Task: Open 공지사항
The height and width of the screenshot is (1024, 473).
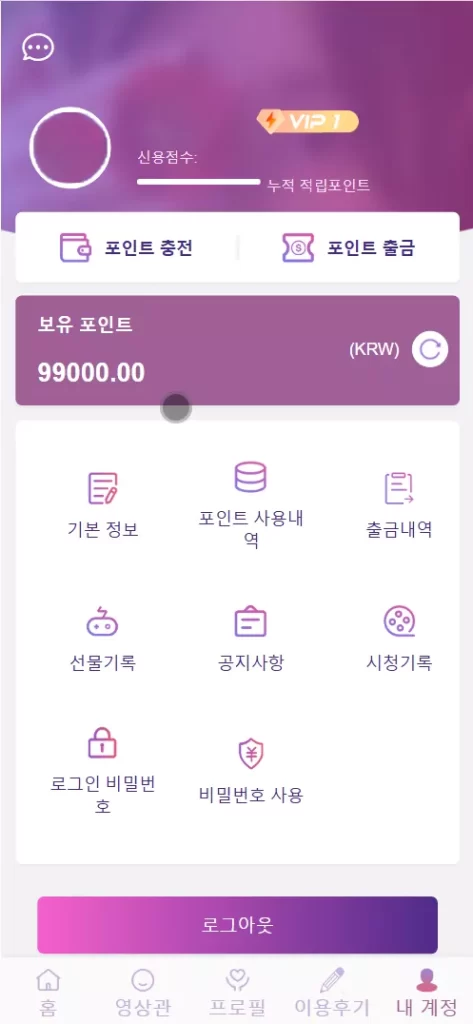Action: tap(251, 639)
